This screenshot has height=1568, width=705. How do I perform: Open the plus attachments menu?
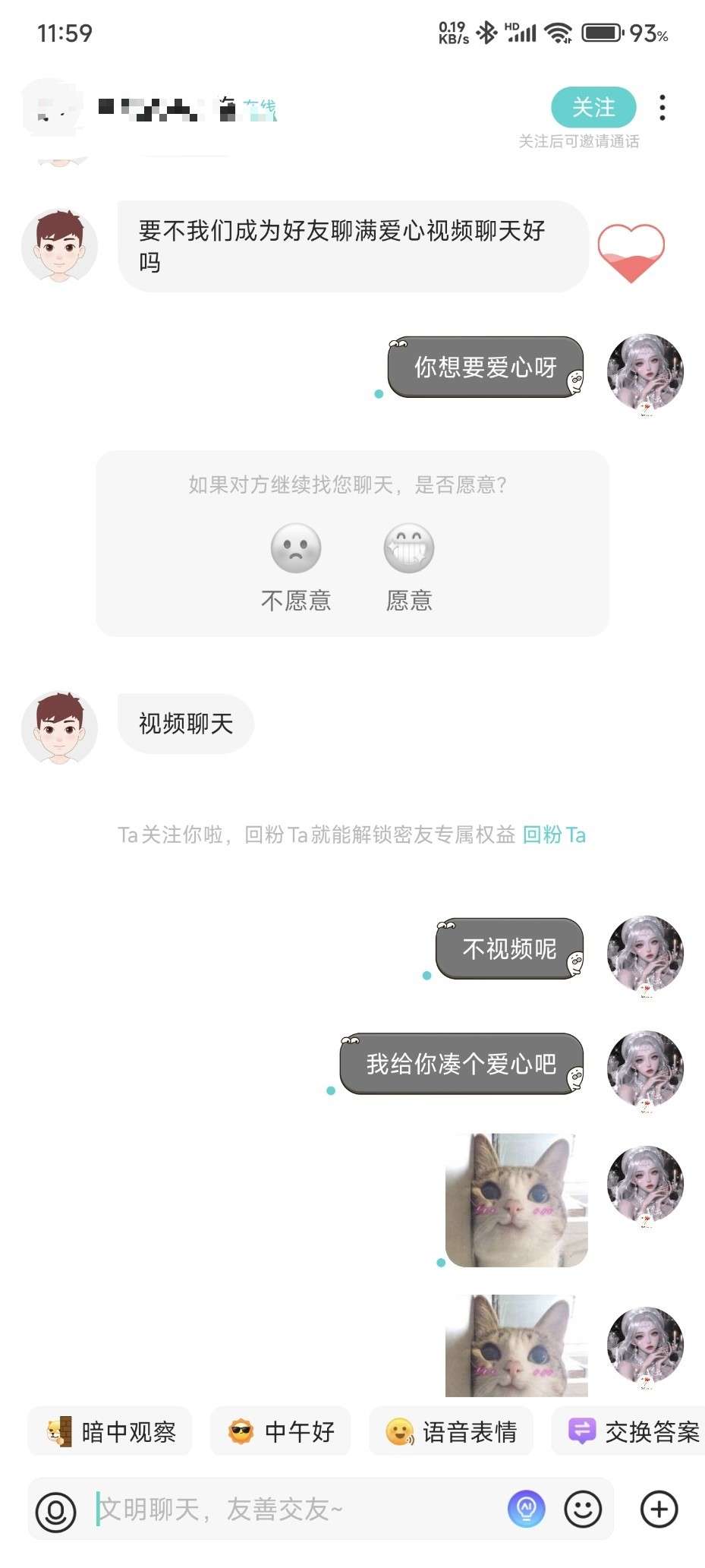(x=659, y=1510)
